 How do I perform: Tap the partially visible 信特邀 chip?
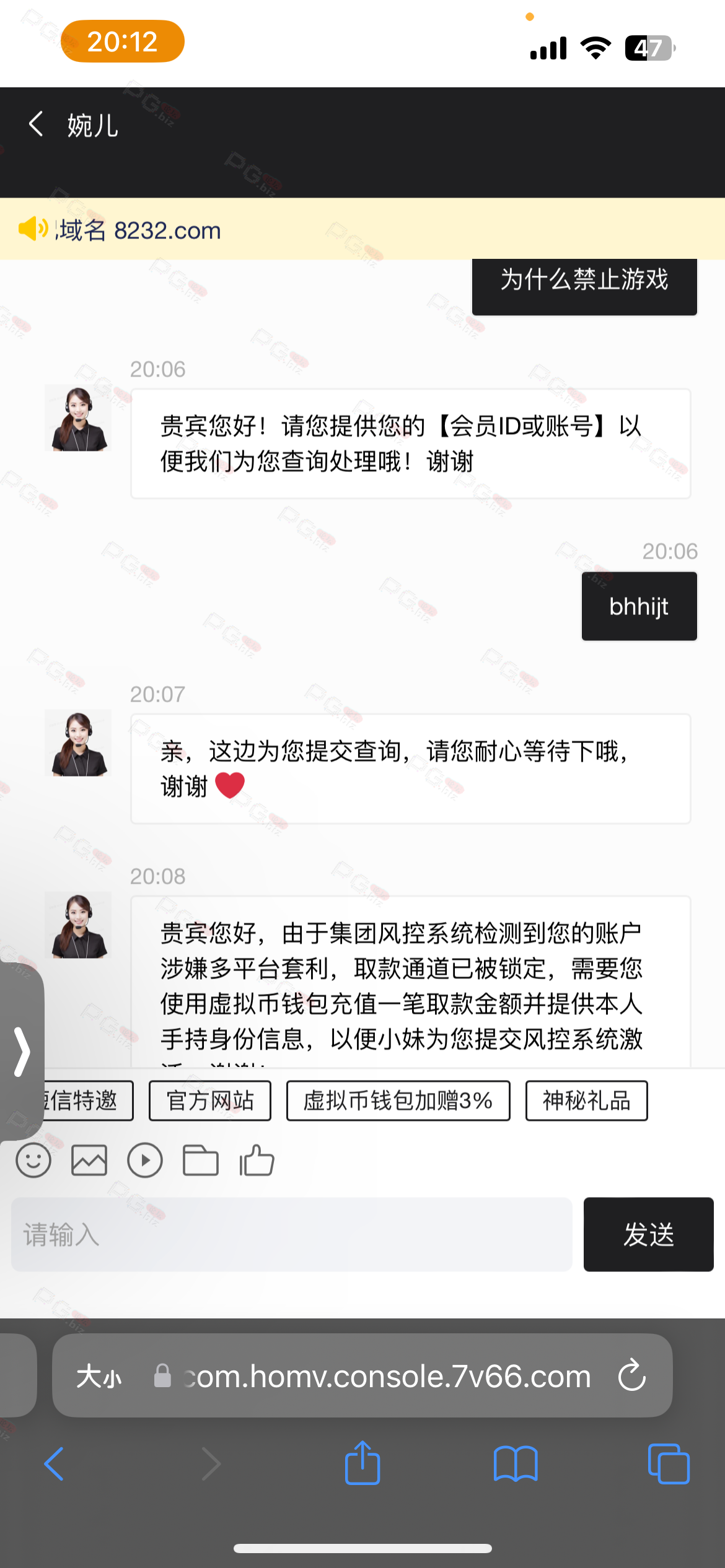pos(88,1100)
